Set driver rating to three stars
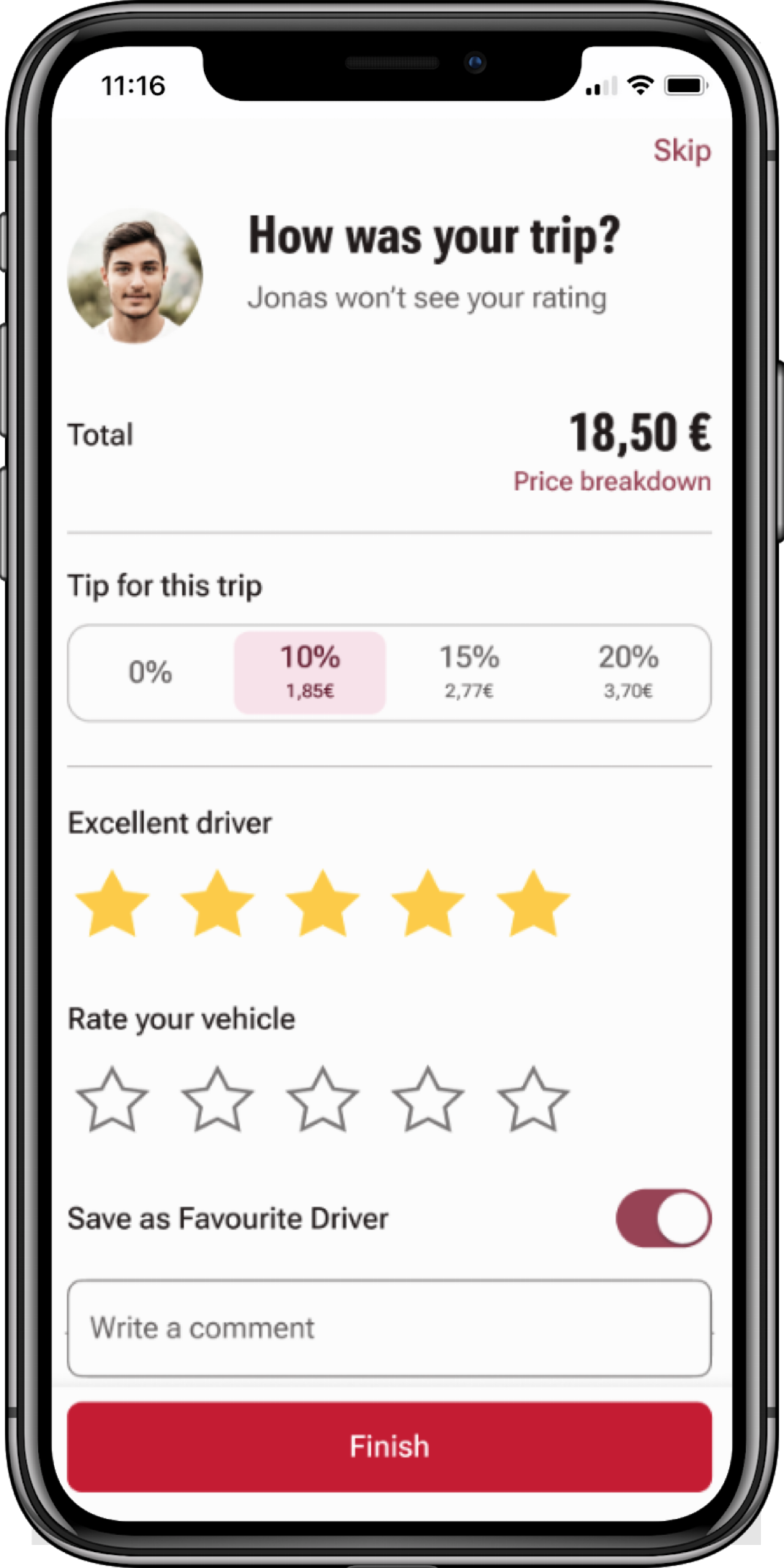This screenshot has height=1568, width=784. point(322,904)
